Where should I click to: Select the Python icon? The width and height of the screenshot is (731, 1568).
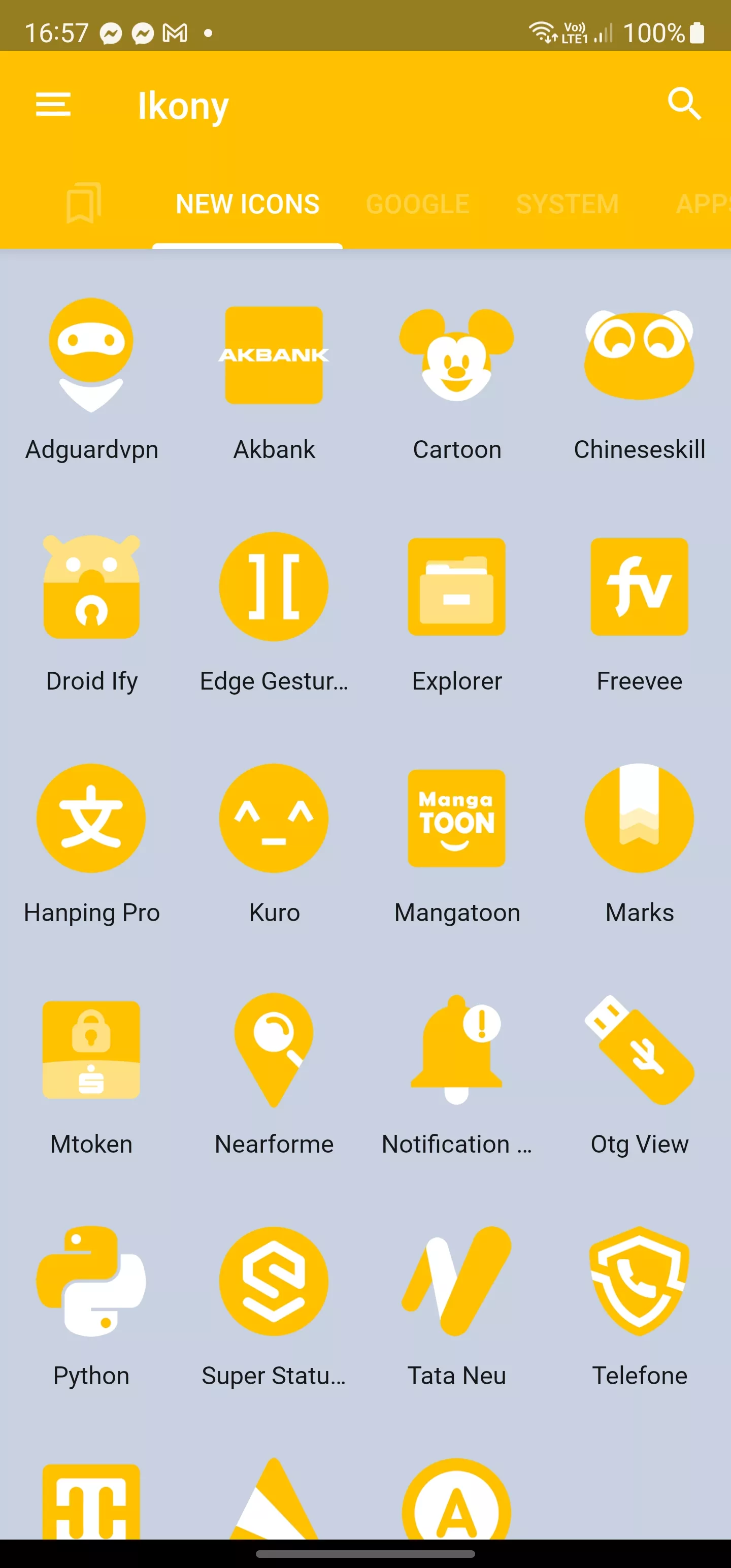point(91,1280)
